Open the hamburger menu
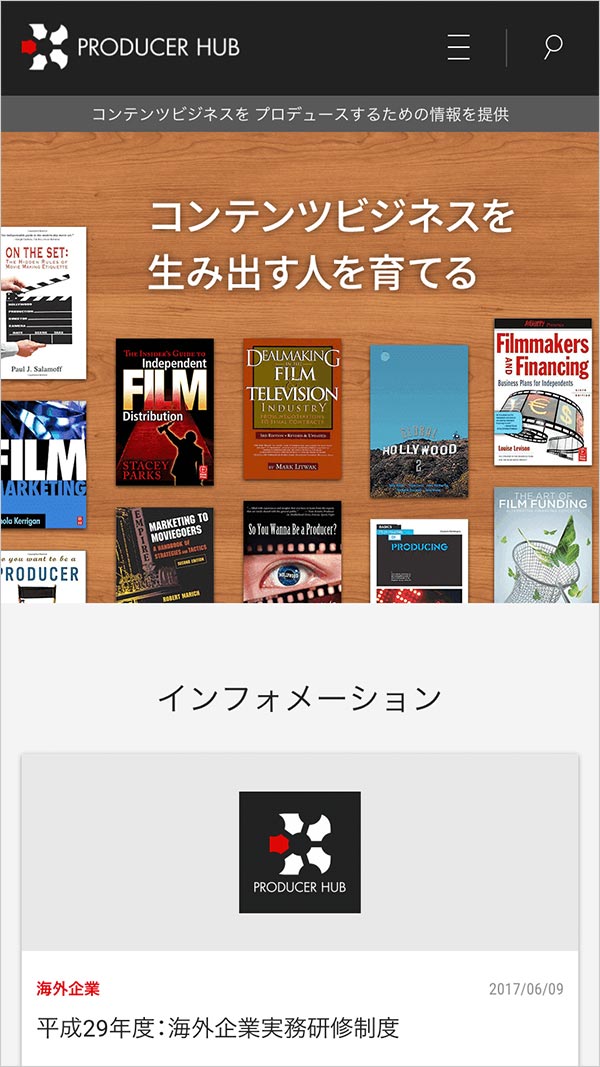 (458, 47)
